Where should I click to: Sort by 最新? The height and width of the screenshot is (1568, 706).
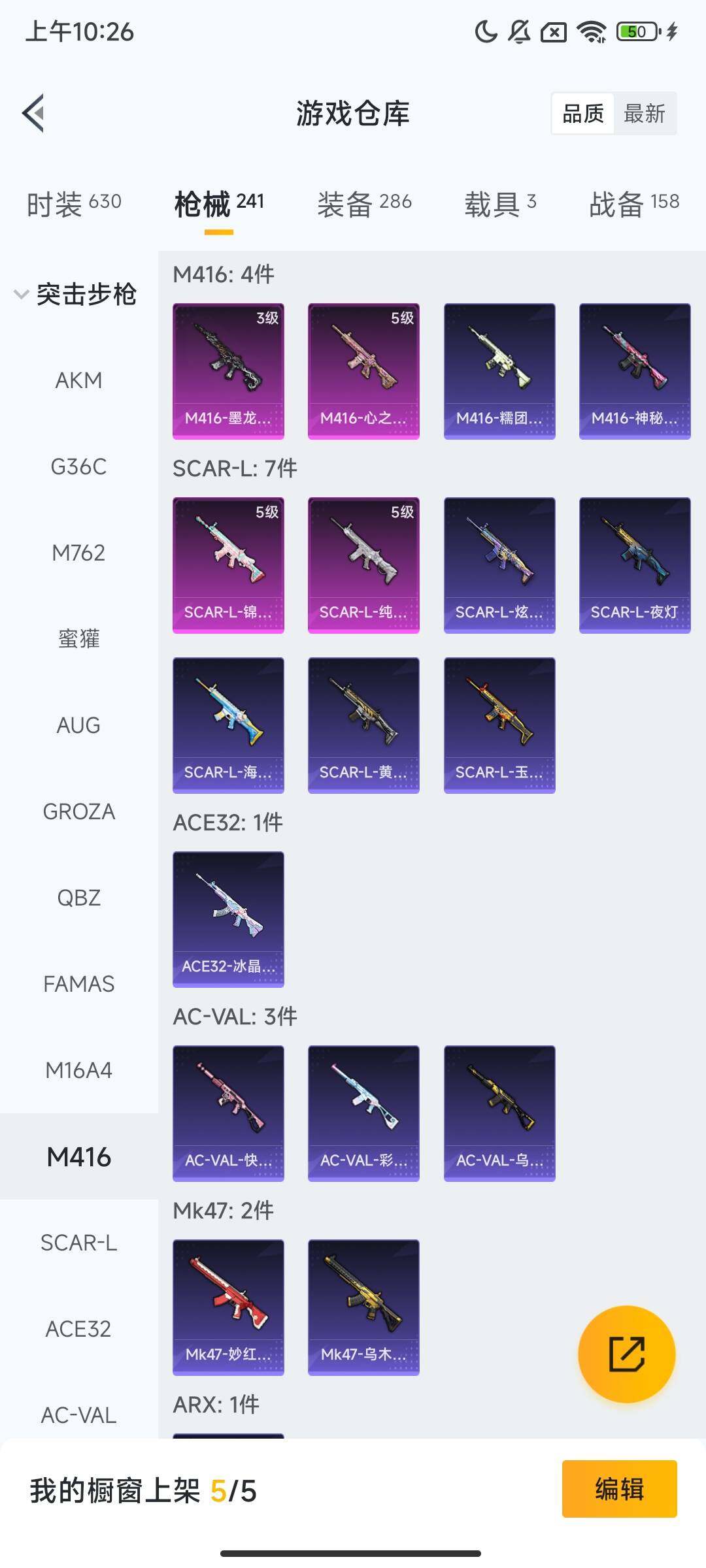pyautogui.click(x=644, y=114)
